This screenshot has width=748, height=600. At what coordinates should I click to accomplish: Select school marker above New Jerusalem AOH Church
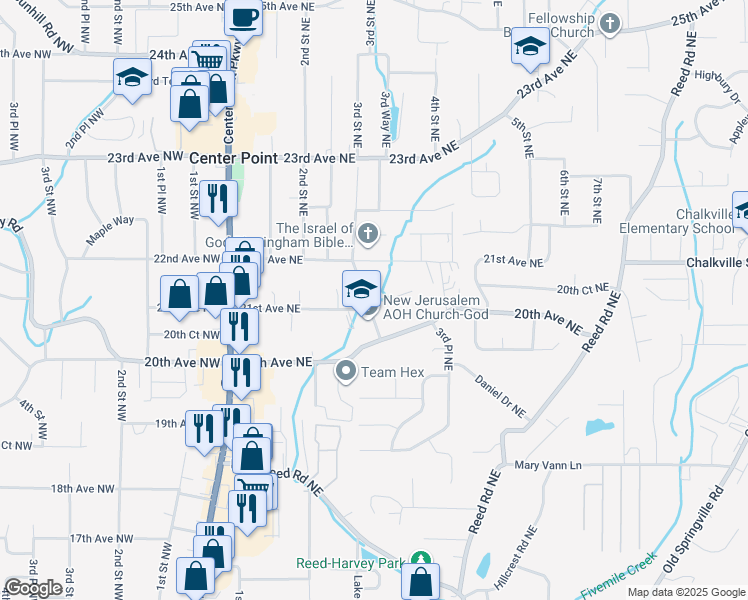coord(361,289)
